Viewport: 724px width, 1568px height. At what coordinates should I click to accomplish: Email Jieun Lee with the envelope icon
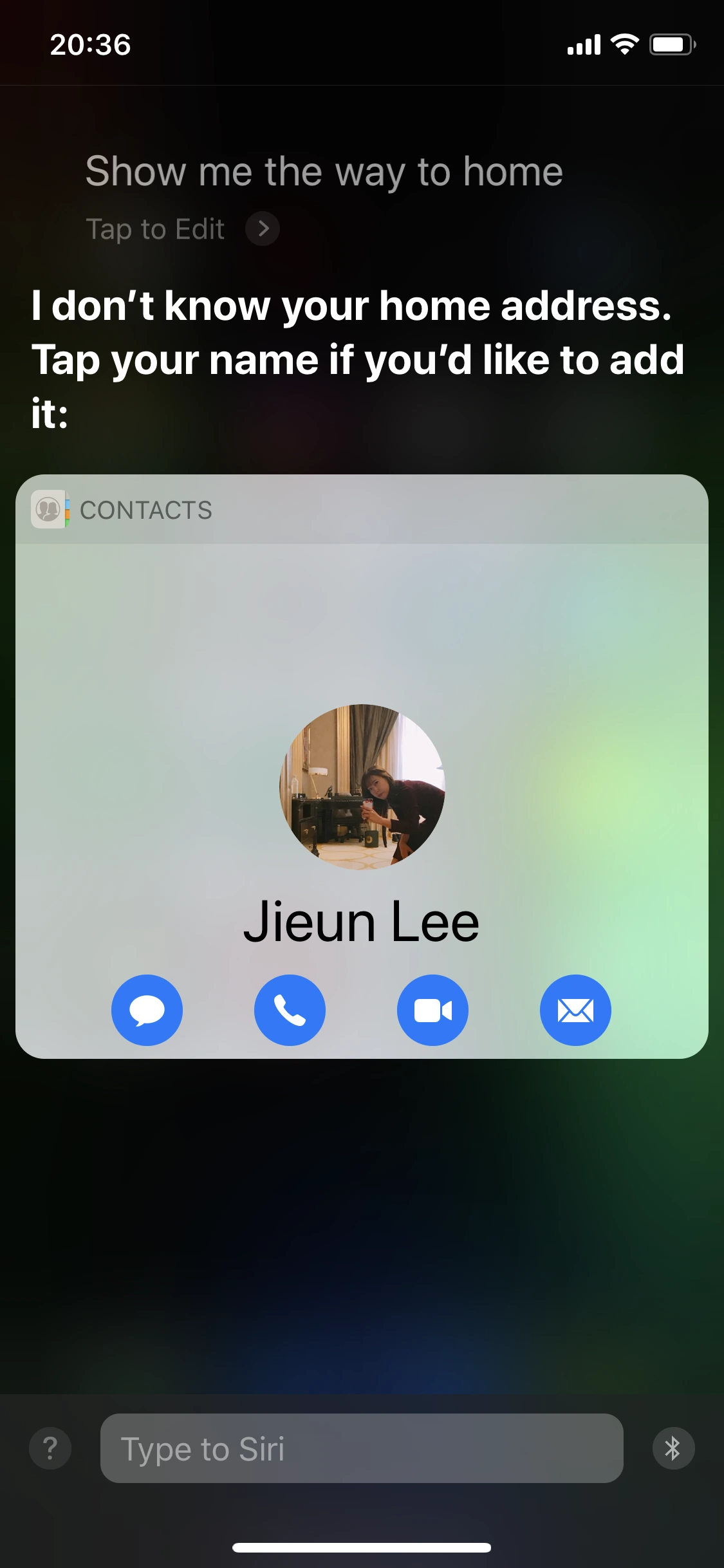(x=575, y=1010)
